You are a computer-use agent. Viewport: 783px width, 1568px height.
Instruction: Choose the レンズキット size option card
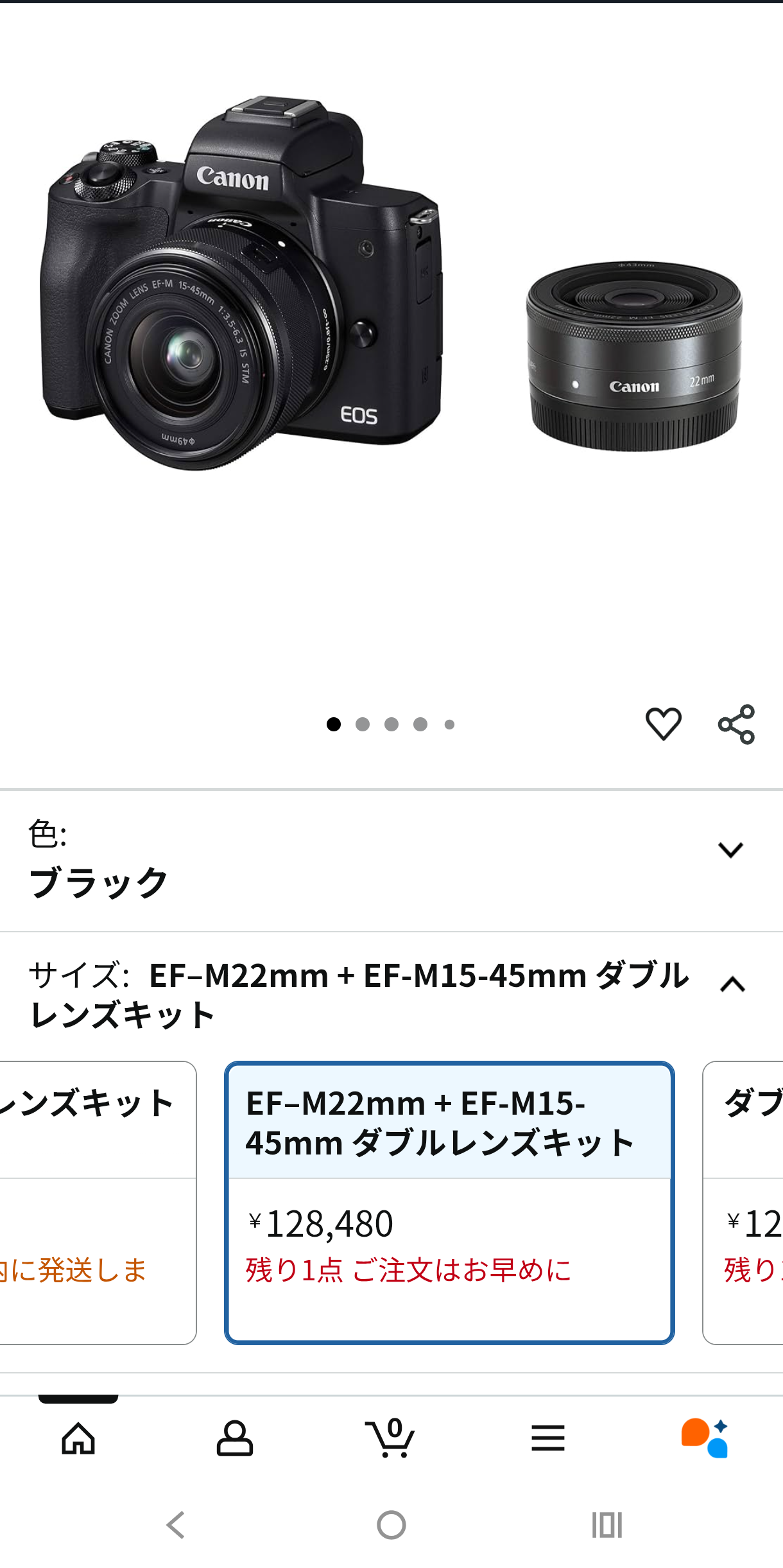pos(98,1202)
